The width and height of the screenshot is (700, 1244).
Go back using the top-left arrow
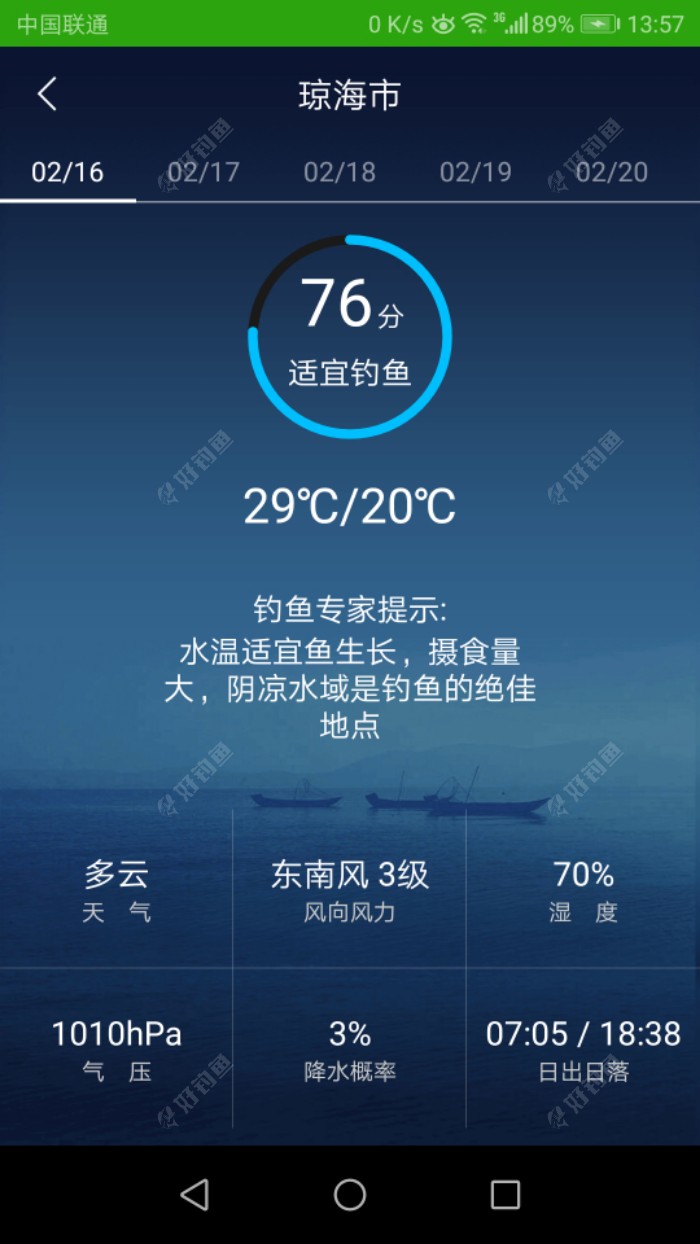pos(47,95)
